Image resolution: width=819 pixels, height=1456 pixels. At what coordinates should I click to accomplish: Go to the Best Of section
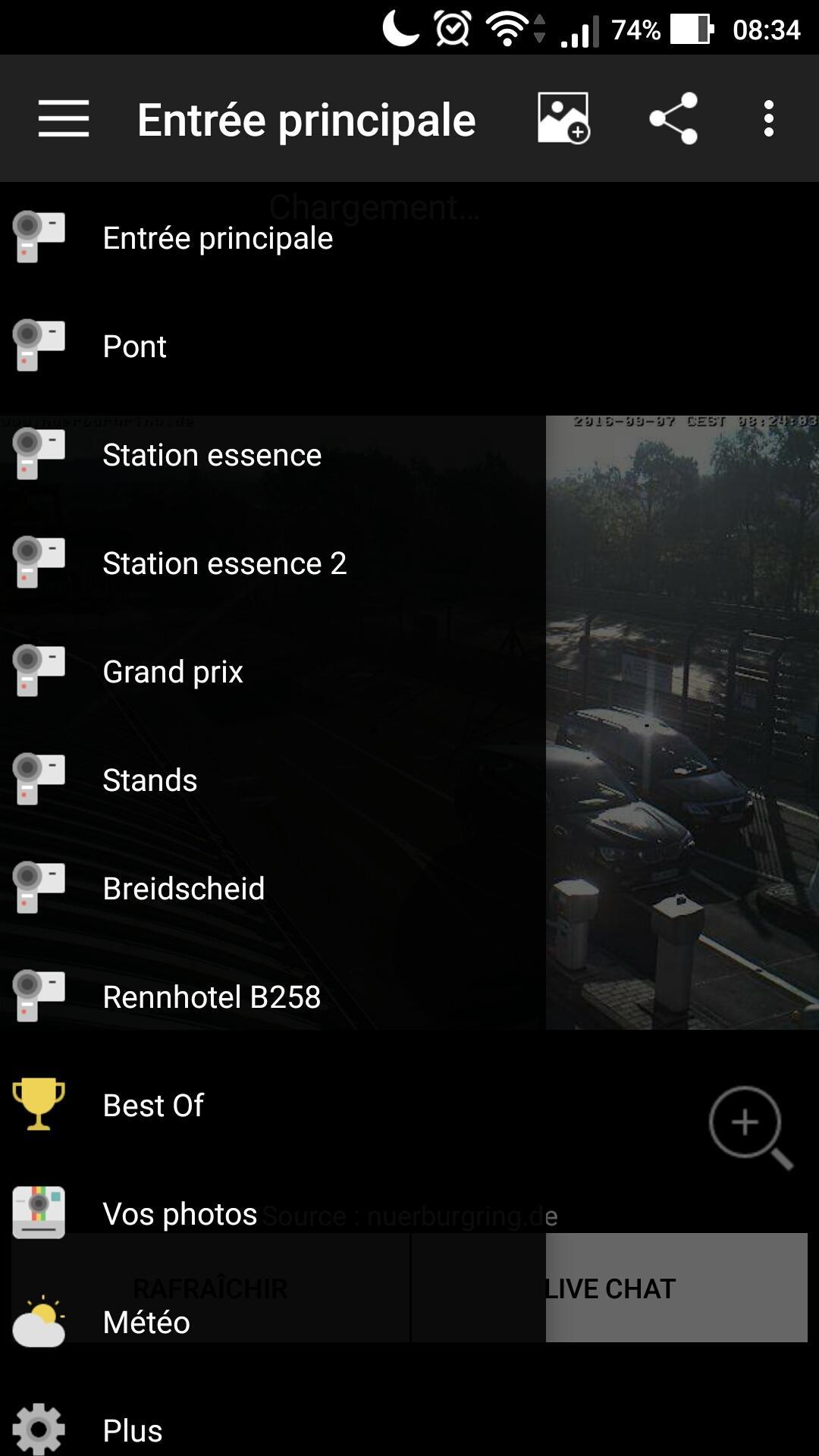click(x=153, y=1106)
